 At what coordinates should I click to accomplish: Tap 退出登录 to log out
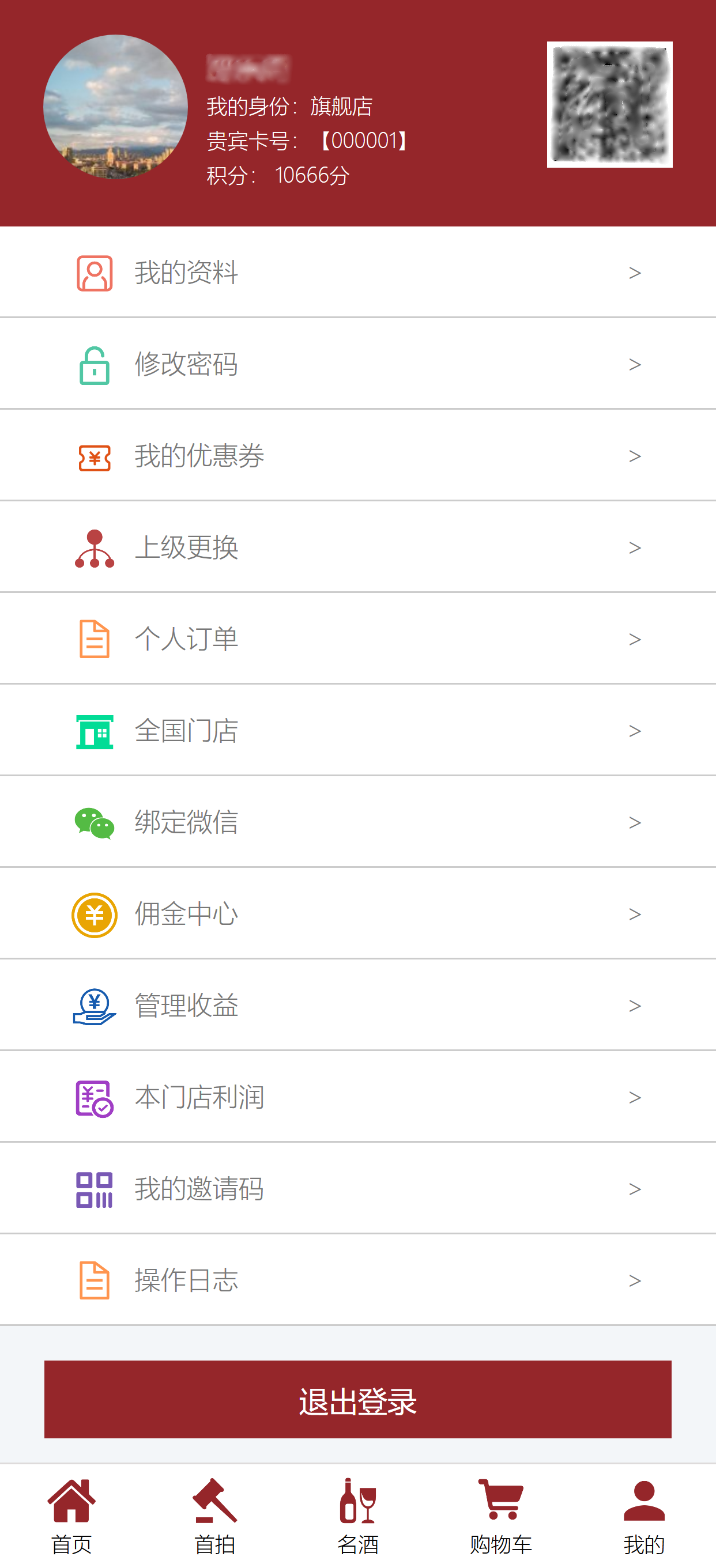tap(358, 1399)
